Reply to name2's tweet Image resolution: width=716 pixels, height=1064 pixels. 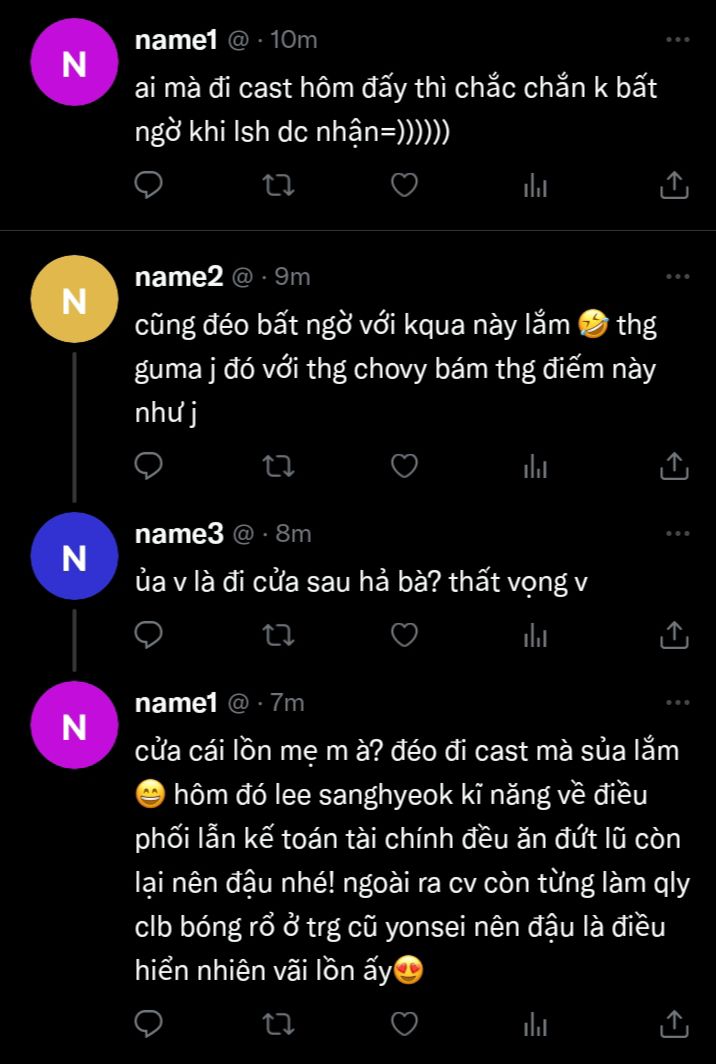[149, 465]
